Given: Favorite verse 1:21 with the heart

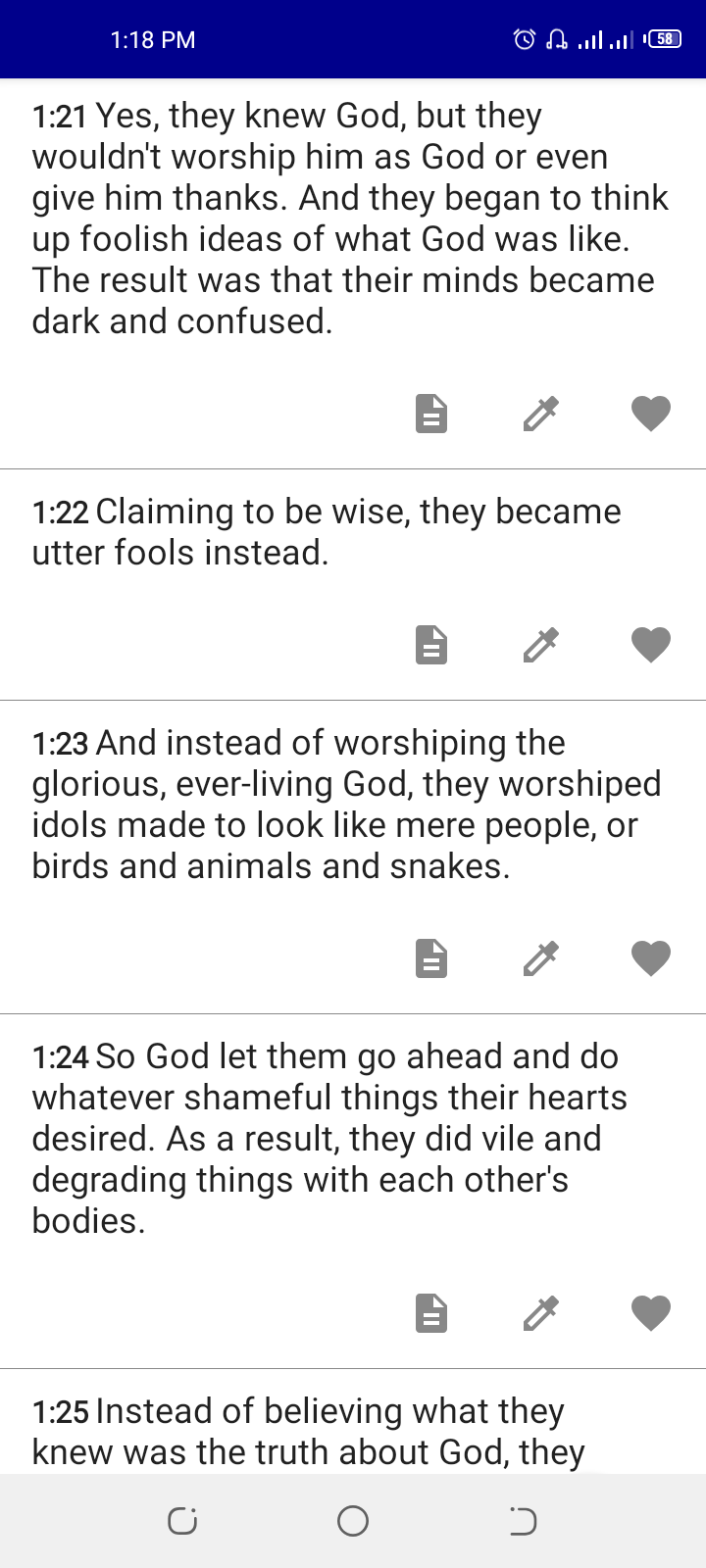Looking at the screenshot, I should coord(651,414).
